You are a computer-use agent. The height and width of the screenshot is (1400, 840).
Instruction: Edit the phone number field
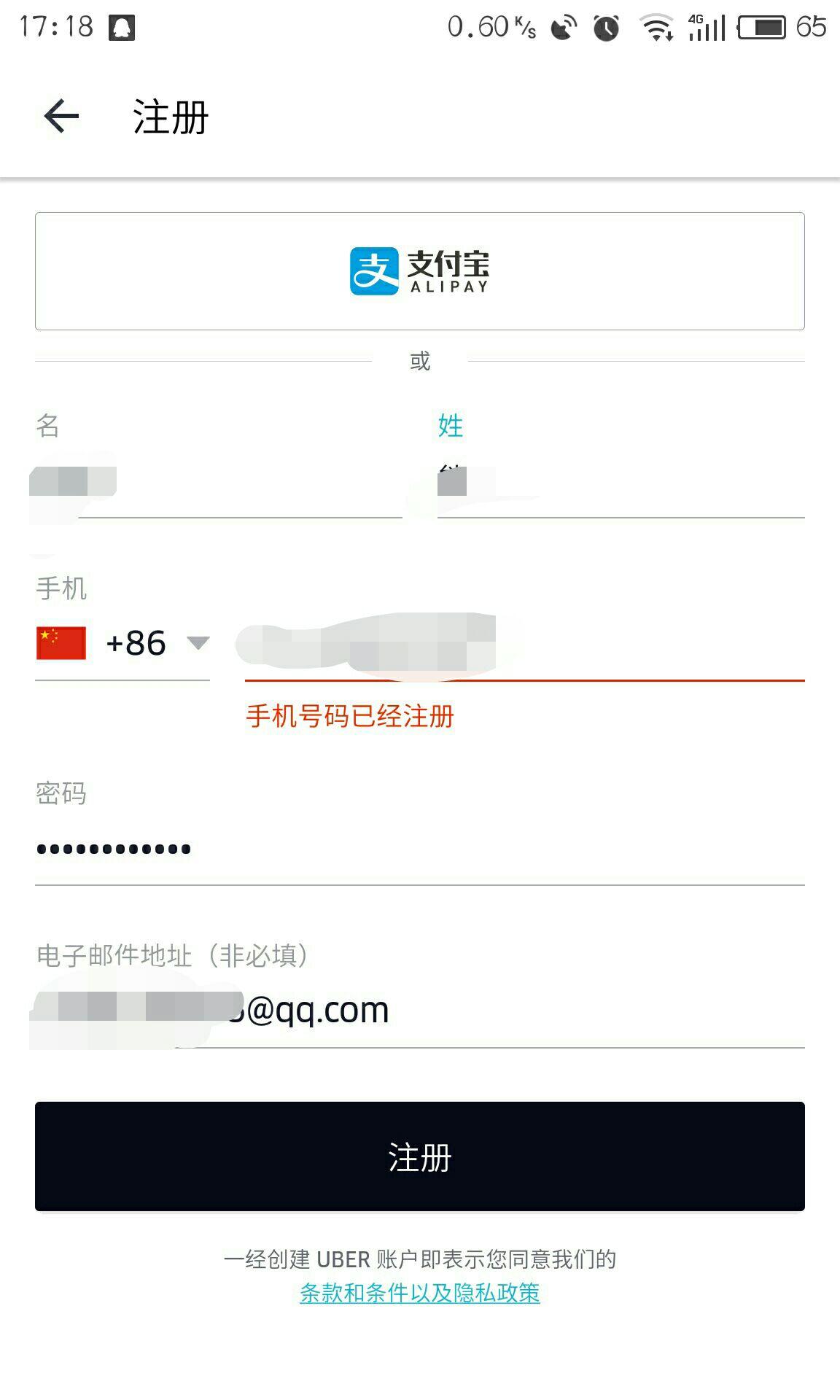coord(525,644)
